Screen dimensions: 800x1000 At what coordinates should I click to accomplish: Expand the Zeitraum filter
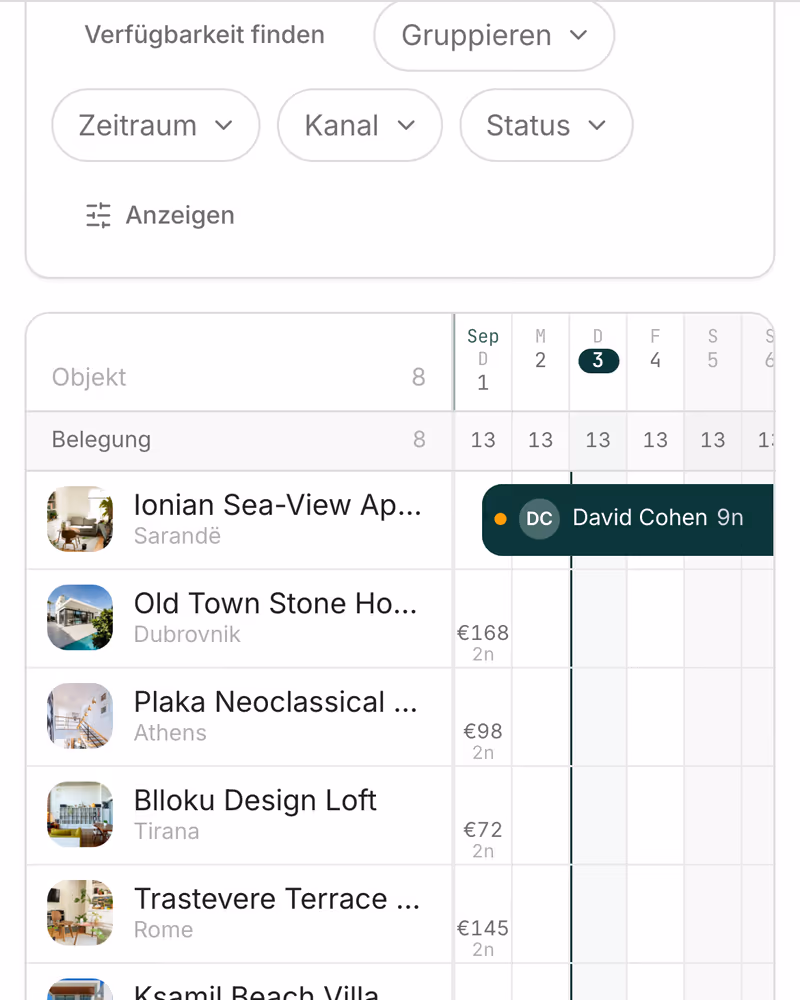tap(156, 125)
